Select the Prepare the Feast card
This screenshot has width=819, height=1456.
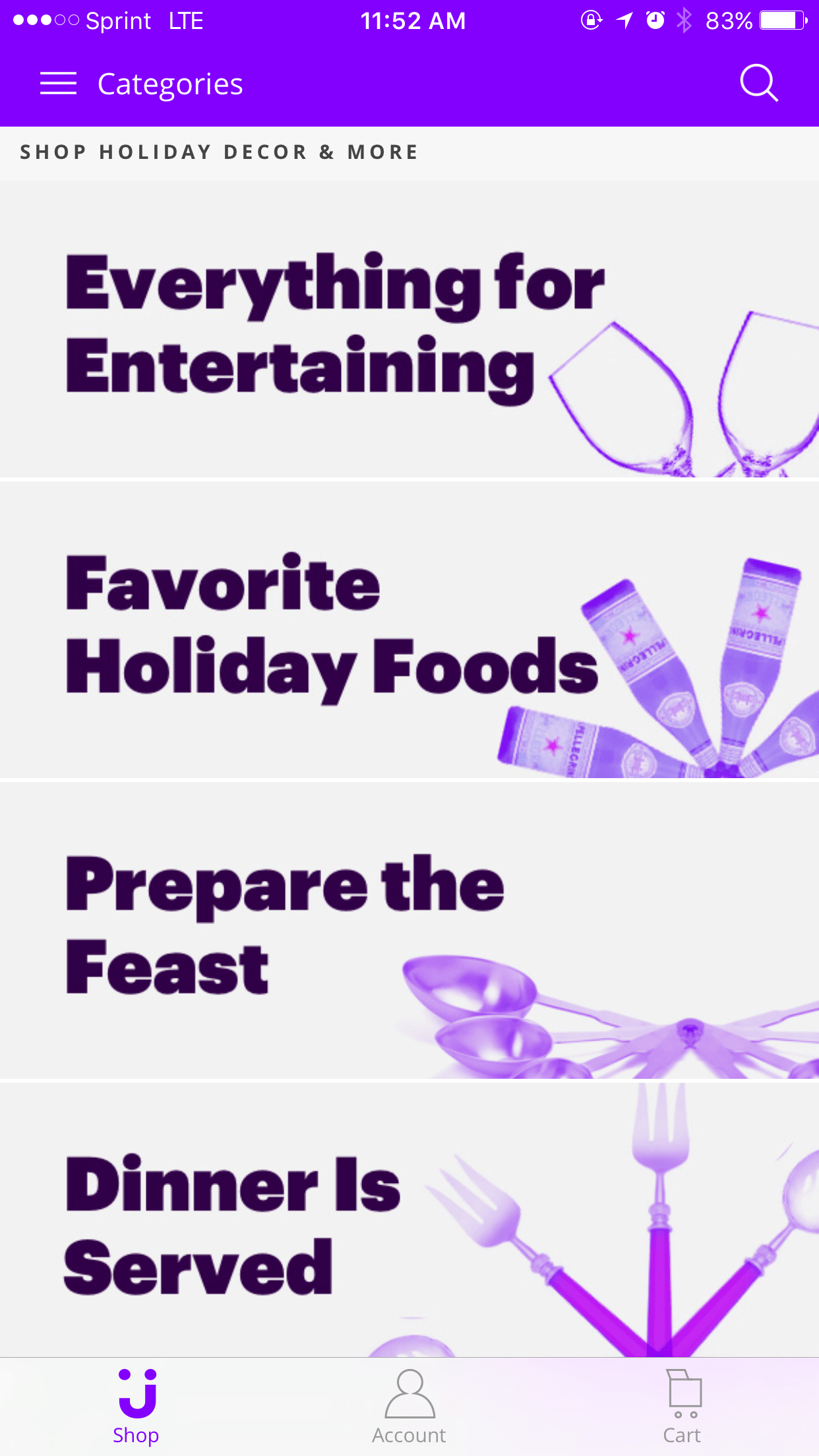pyautogui.click(x=409, y=930)
